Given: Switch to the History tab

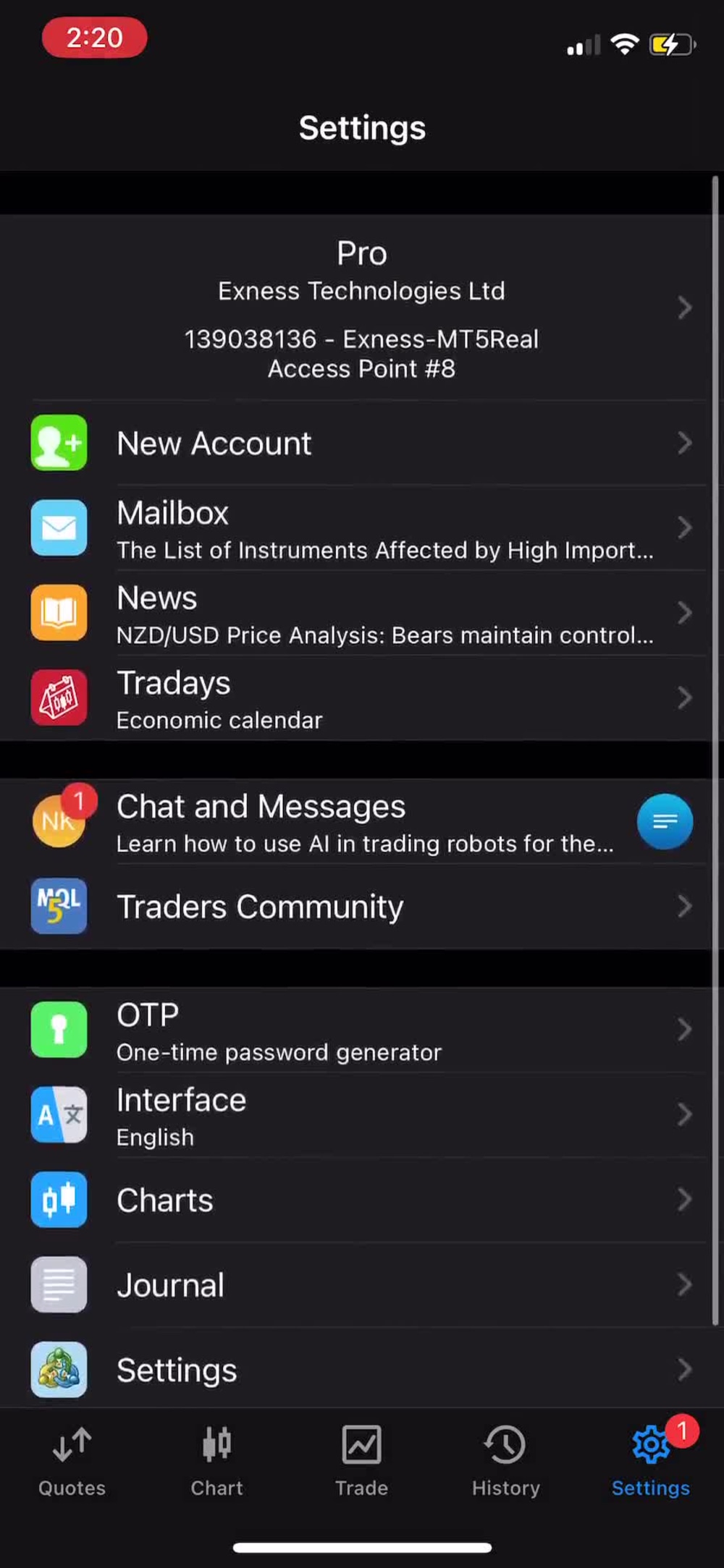Looking at the screenshot, I should pos(506,1461).
